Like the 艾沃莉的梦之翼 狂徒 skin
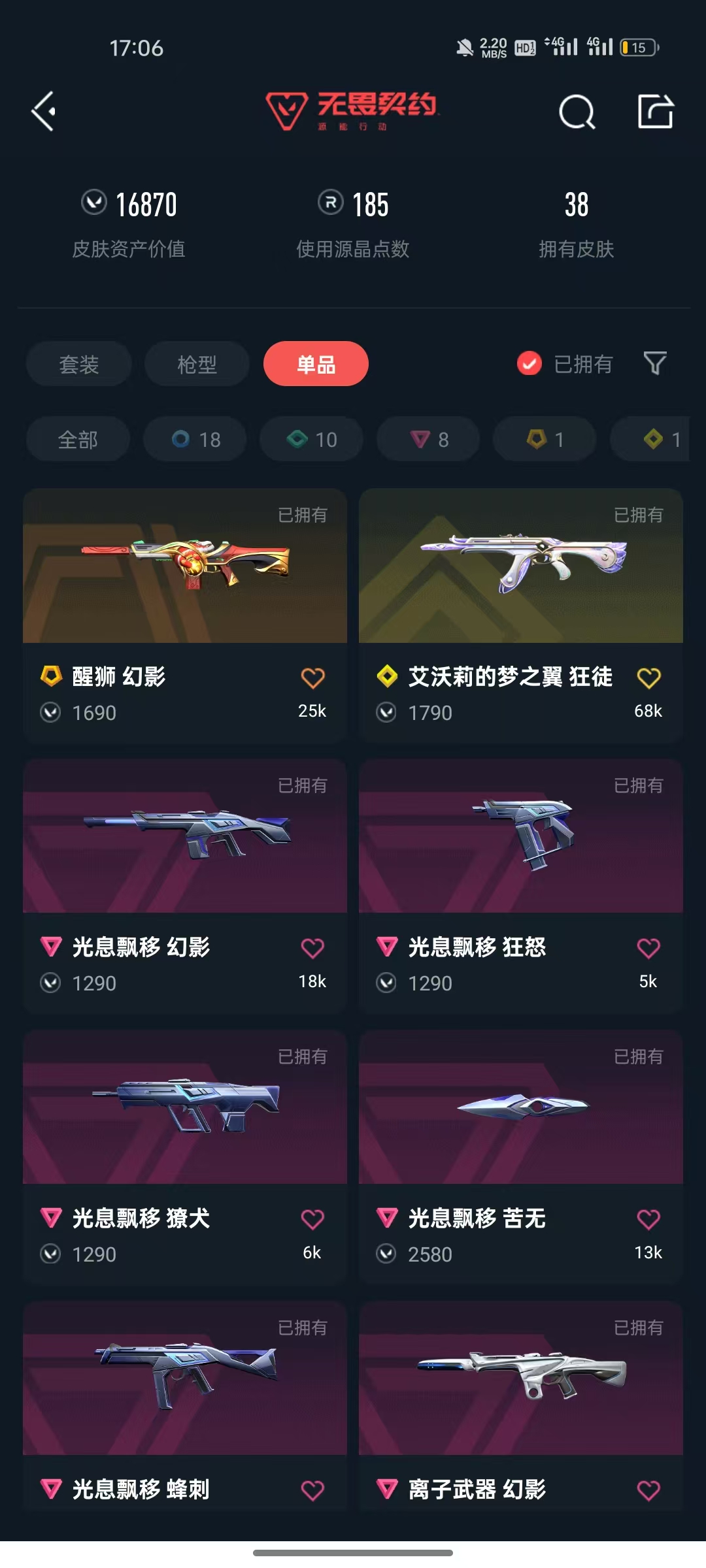 [648, 679]
